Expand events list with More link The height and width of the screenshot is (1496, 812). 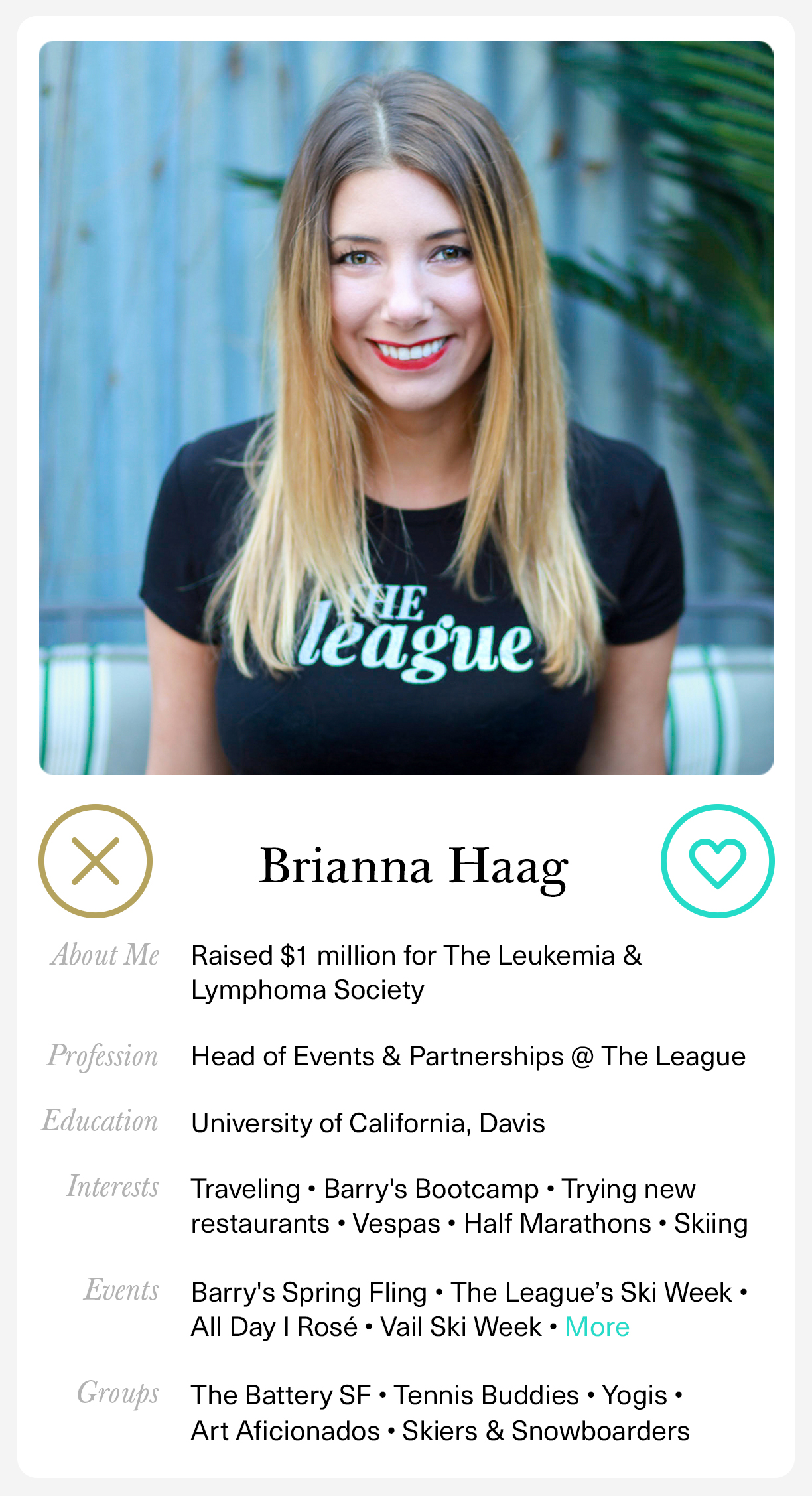pyautogui.click(x=596, y=1327)
